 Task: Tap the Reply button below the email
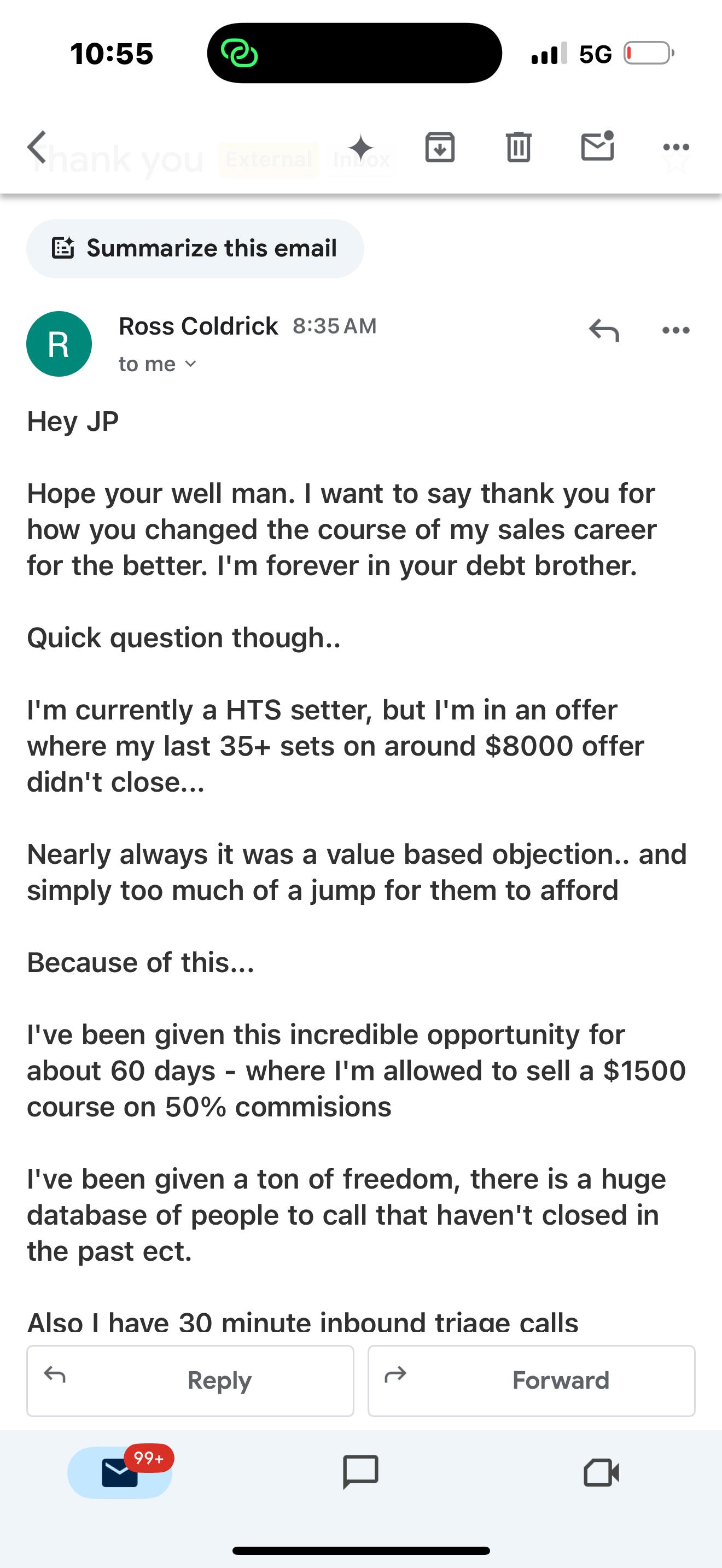point(190,1380)
